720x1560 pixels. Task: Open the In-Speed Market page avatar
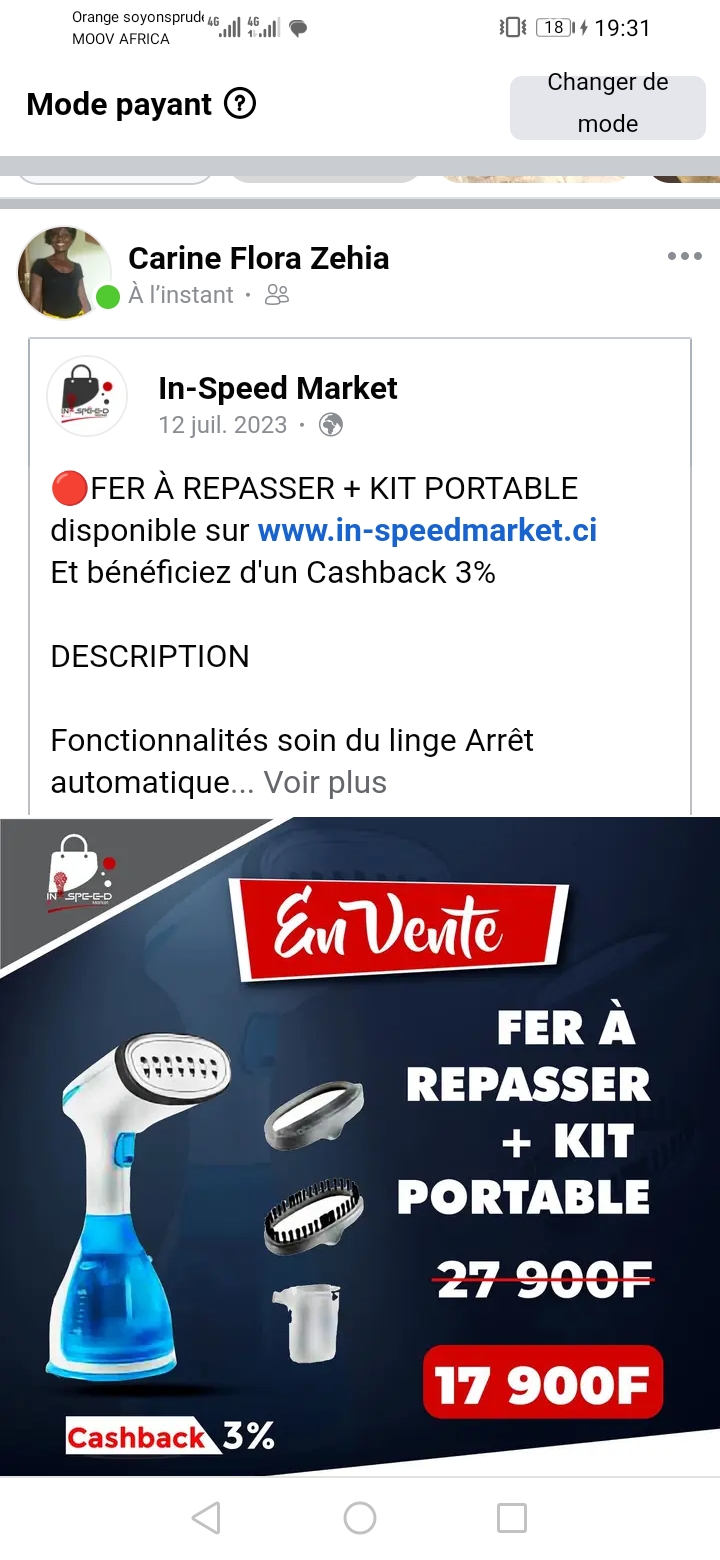(87, 396)
